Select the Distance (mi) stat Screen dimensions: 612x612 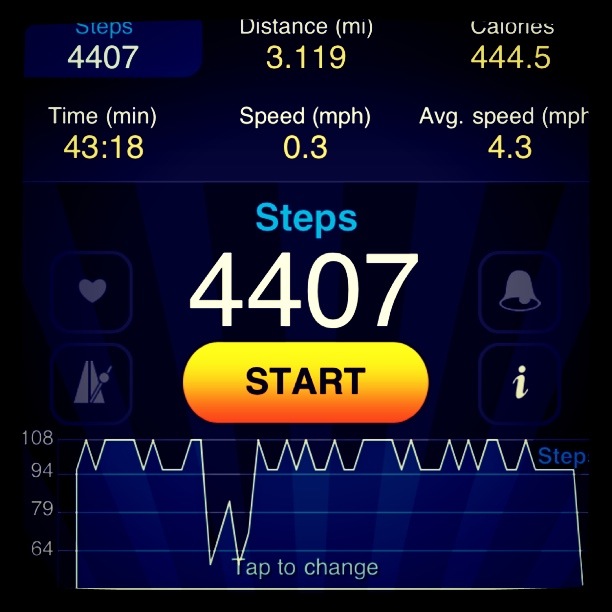pyautogui.click(x=305, y=43)
